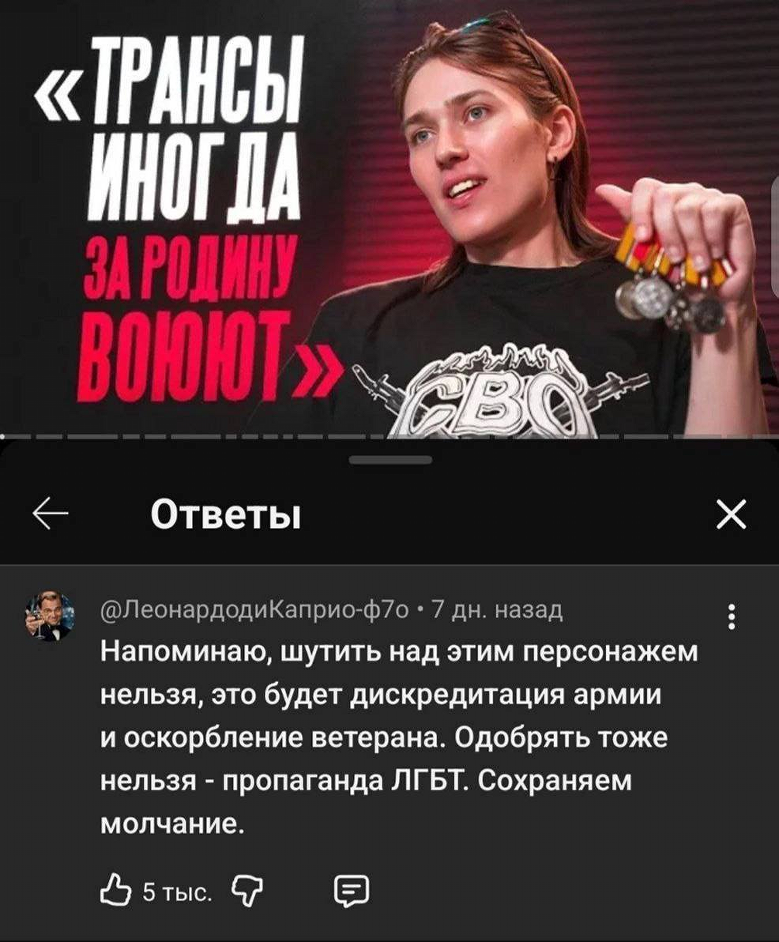Tap the reply icon under the comment
The image size is (779, 942).
(x=352, y=887)
